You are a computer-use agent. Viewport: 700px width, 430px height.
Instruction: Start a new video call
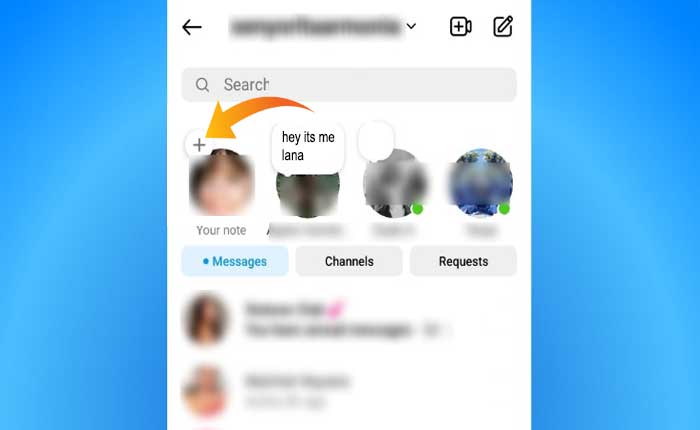coord(461,27)
